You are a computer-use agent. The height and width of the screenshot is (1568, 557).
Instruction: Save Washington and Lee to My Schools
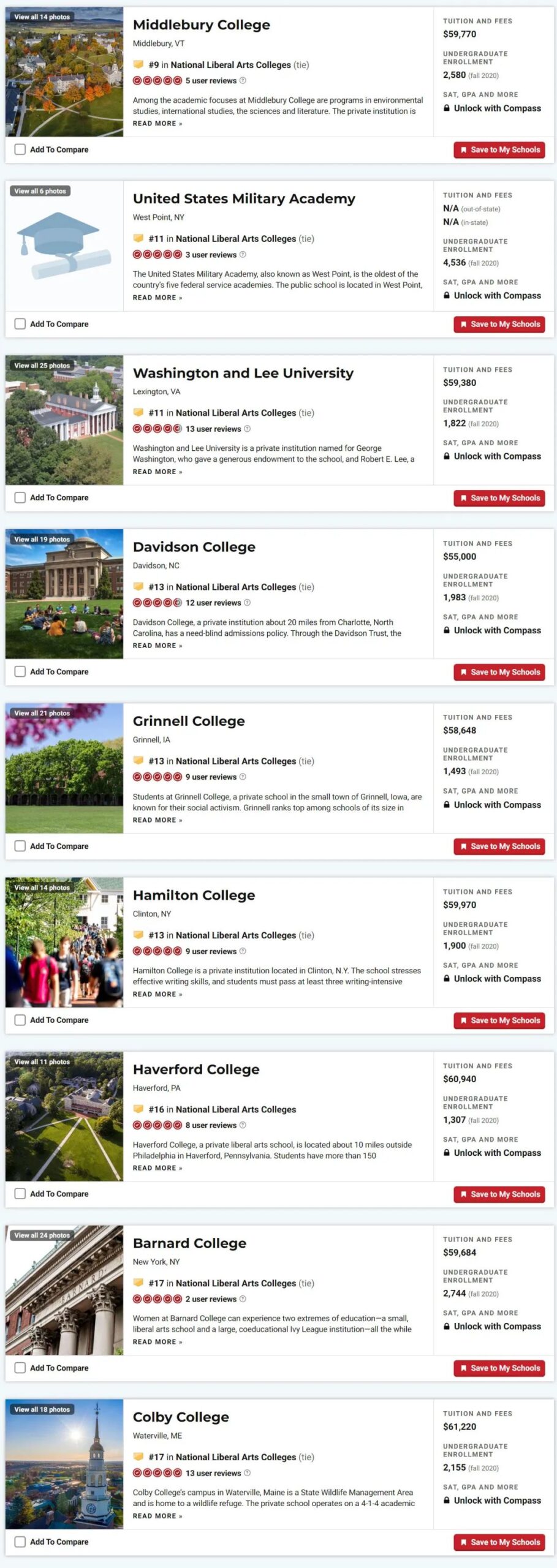click(x=499, y=498)
